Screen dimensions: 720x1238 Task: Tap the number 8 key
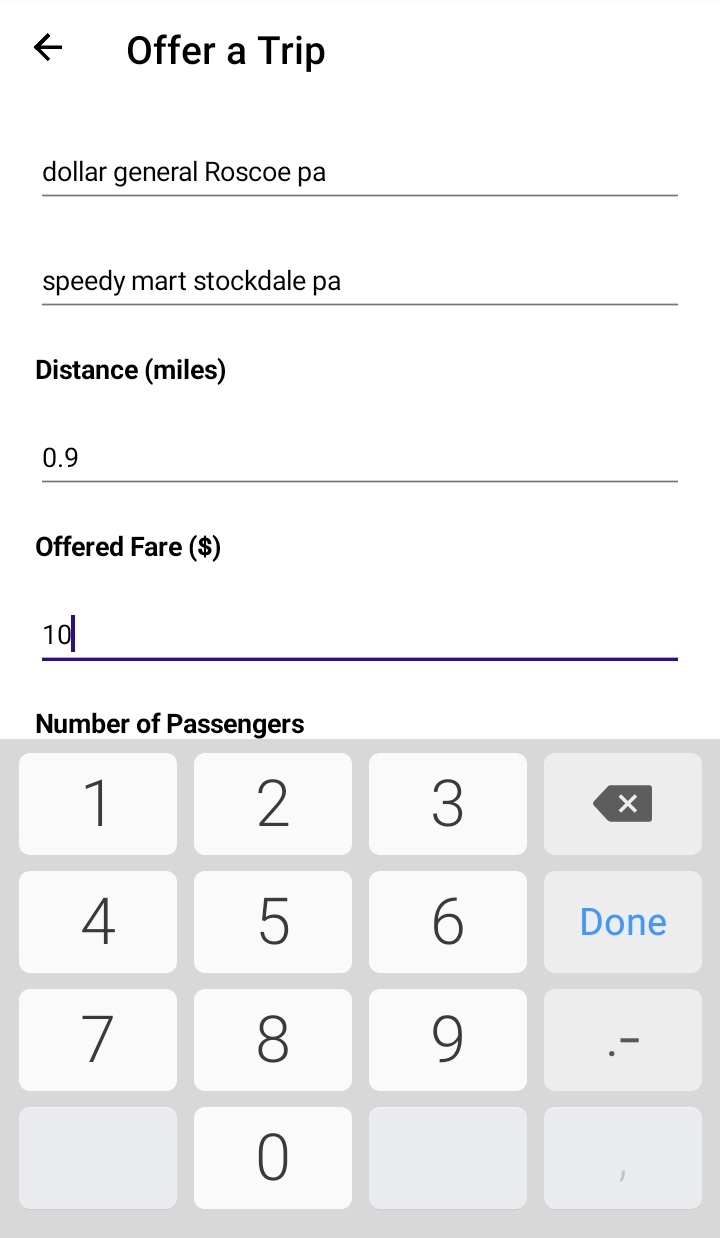click(x=272, y=1039)
